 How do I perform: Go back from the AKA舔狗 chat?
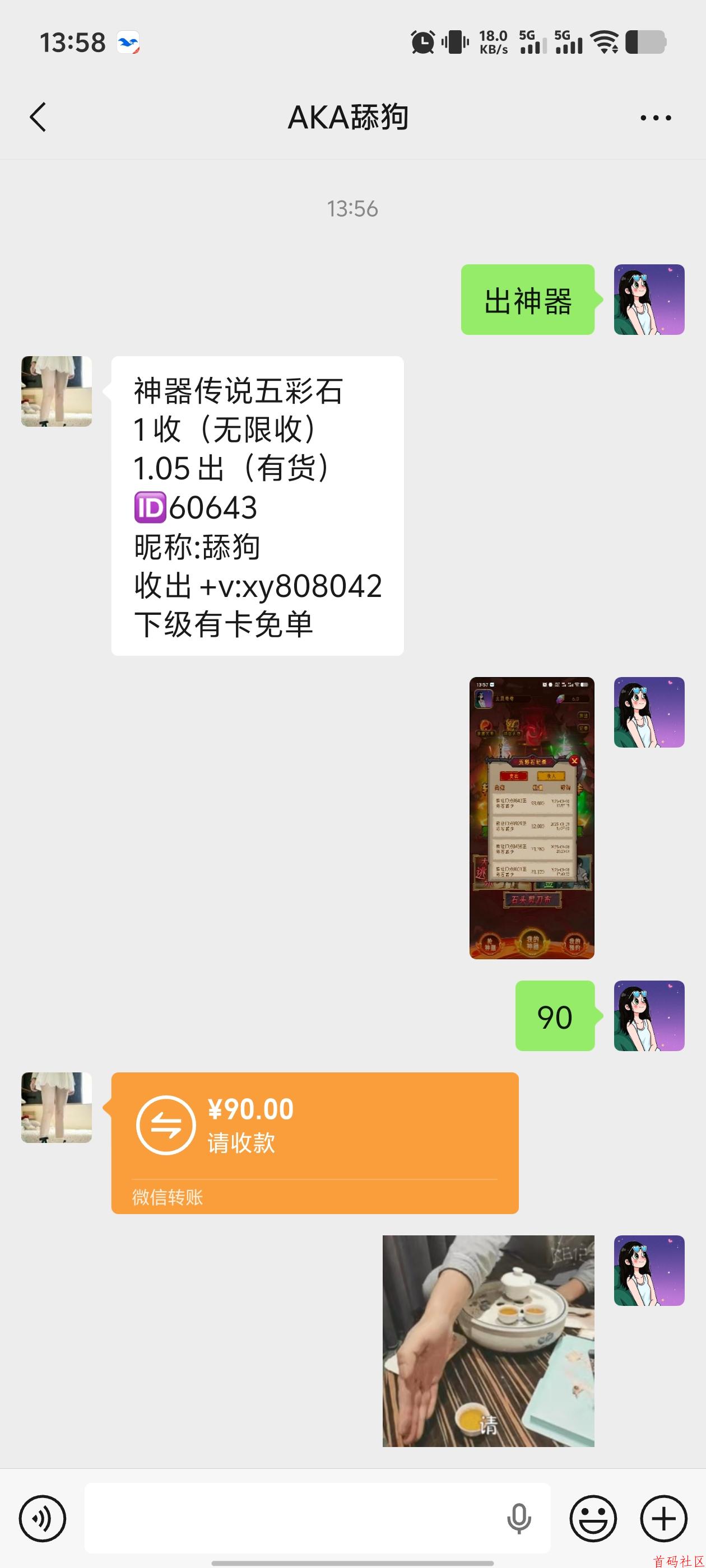click(38, 117)
